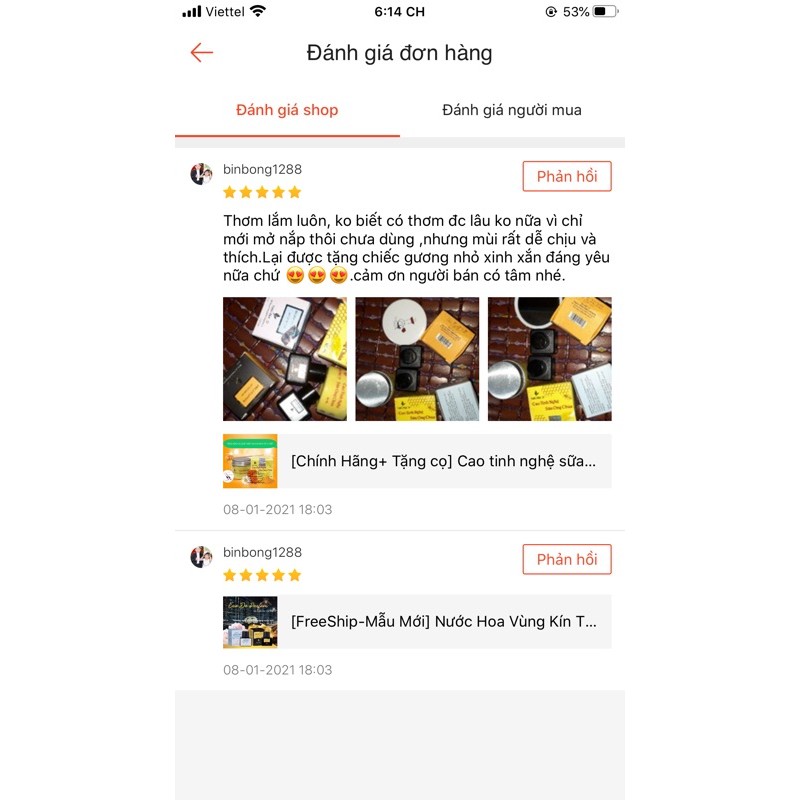This screenshot has height=800, width=800.
Task: Tap Phản hồi on the Nước Hoa Vùng Kín review
Action: click(x=566, y=559)
